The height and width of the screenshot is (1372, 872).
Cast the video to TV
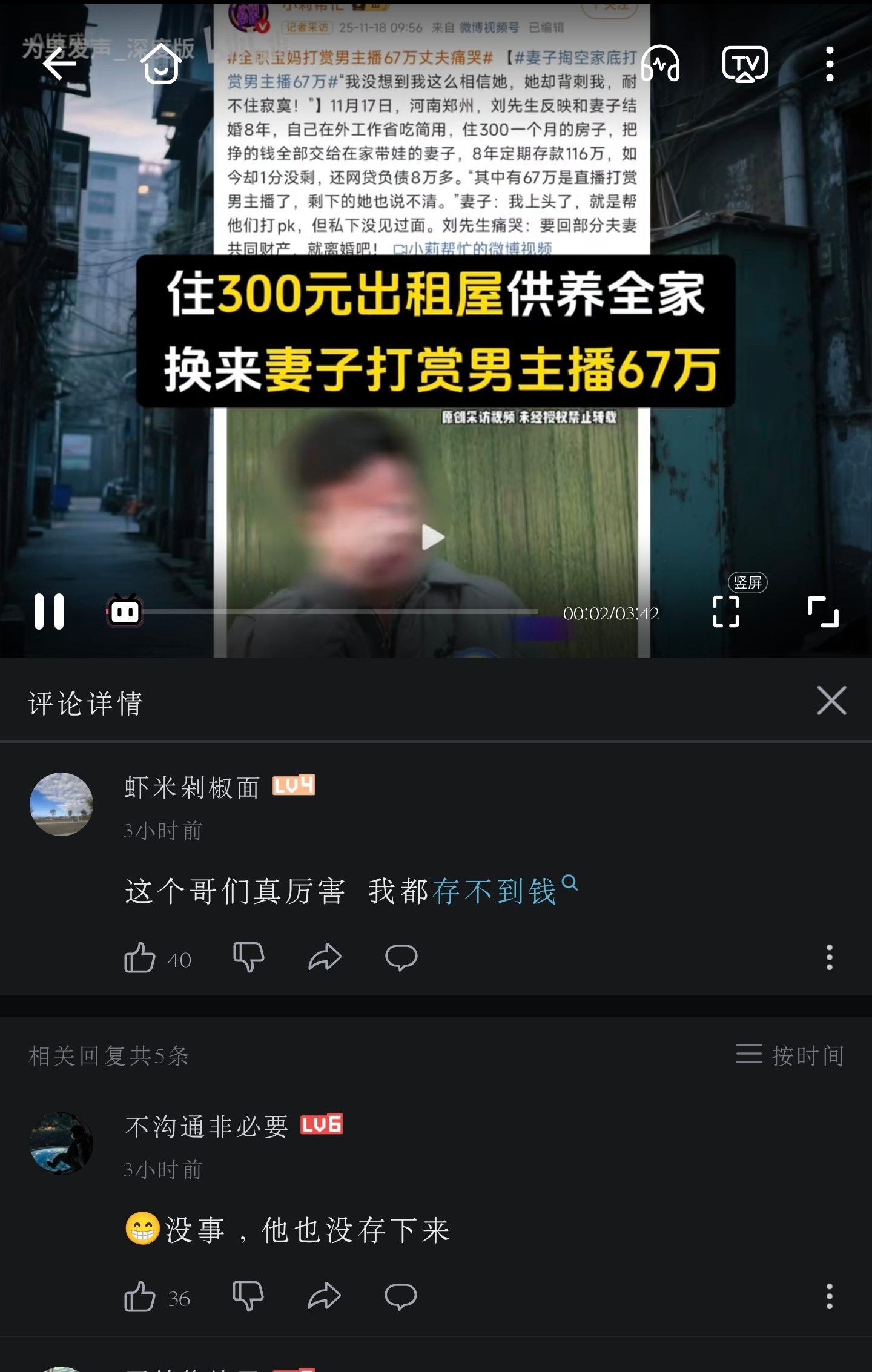(745, 64)
